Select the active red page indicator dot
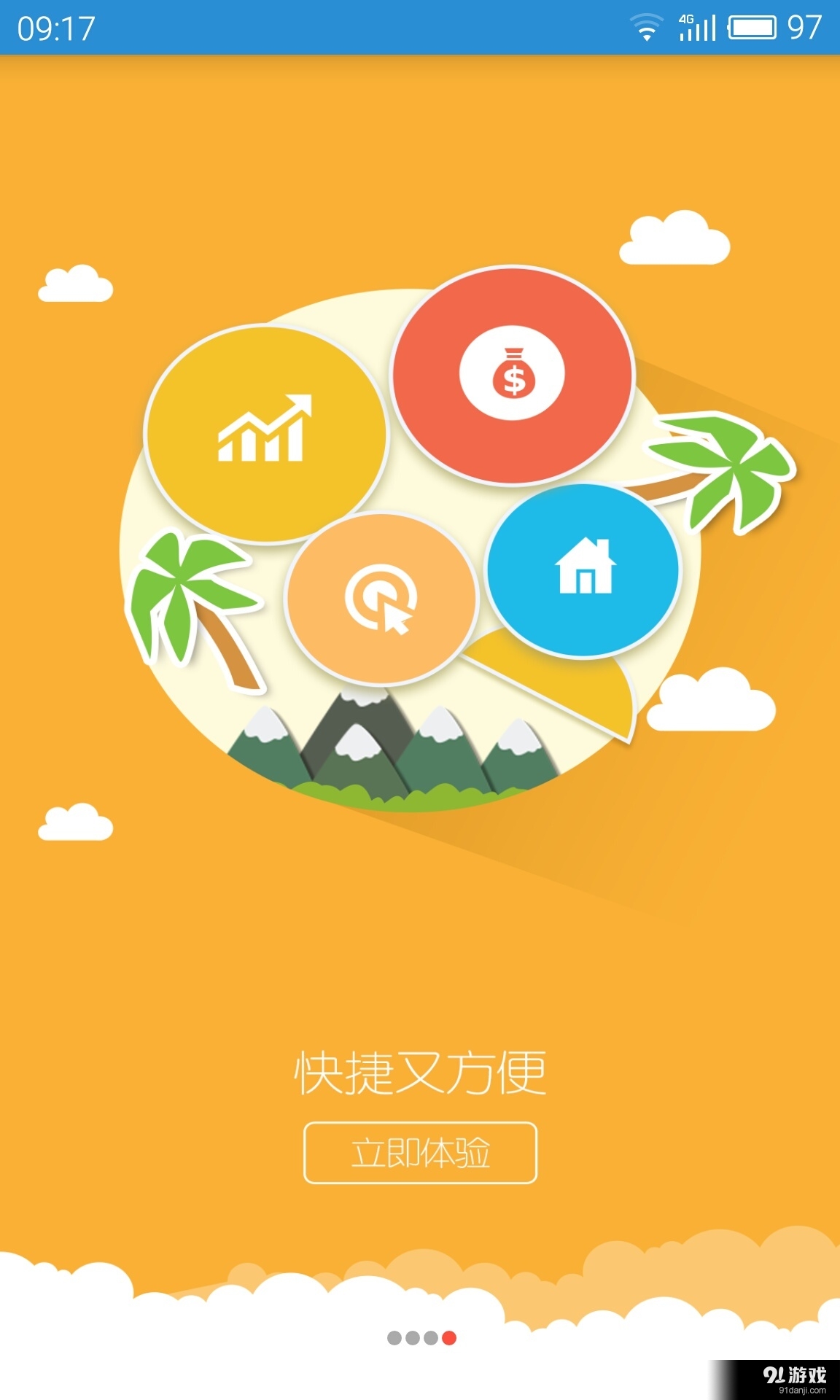 449,1337
